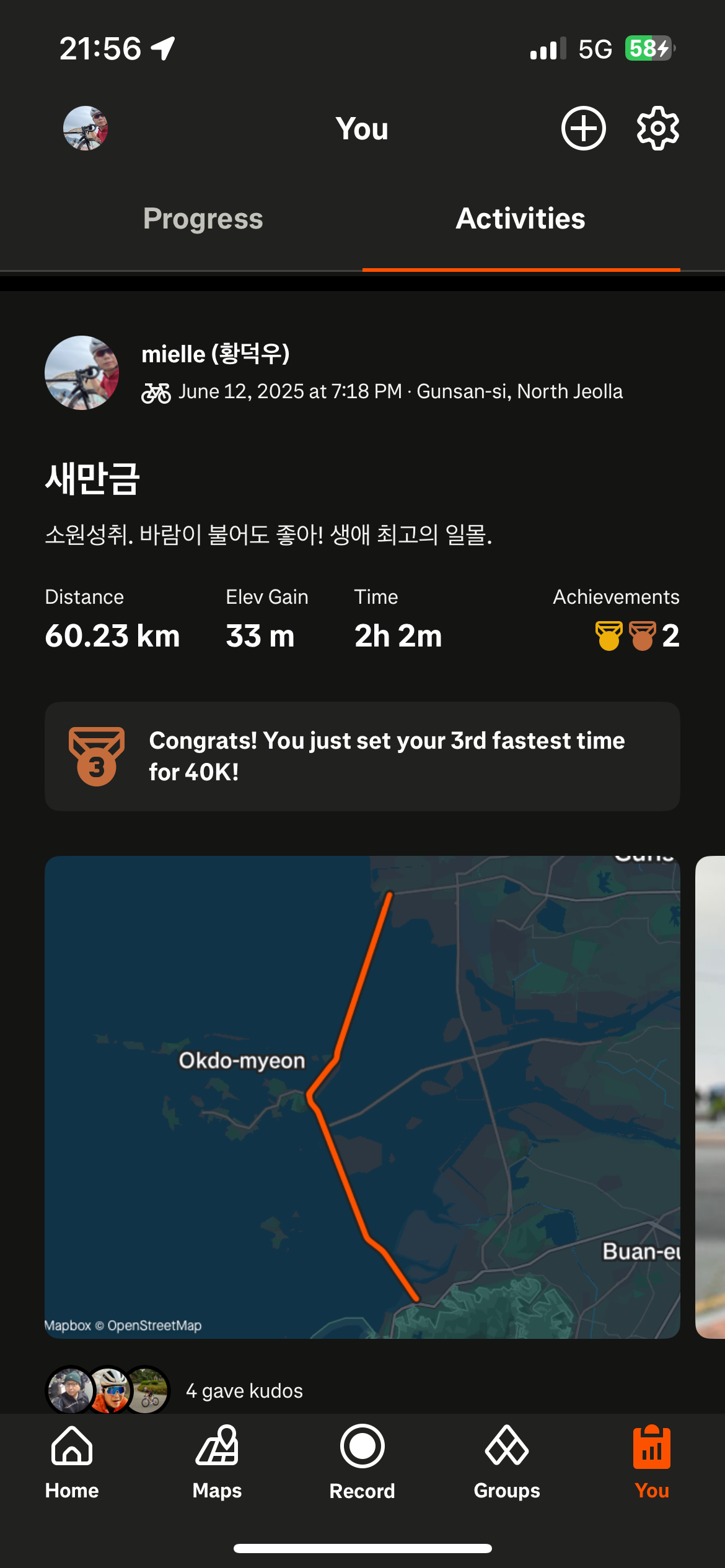725x1568 pixels.
Task: Switch to the Groups tab
Action: 507,1462
